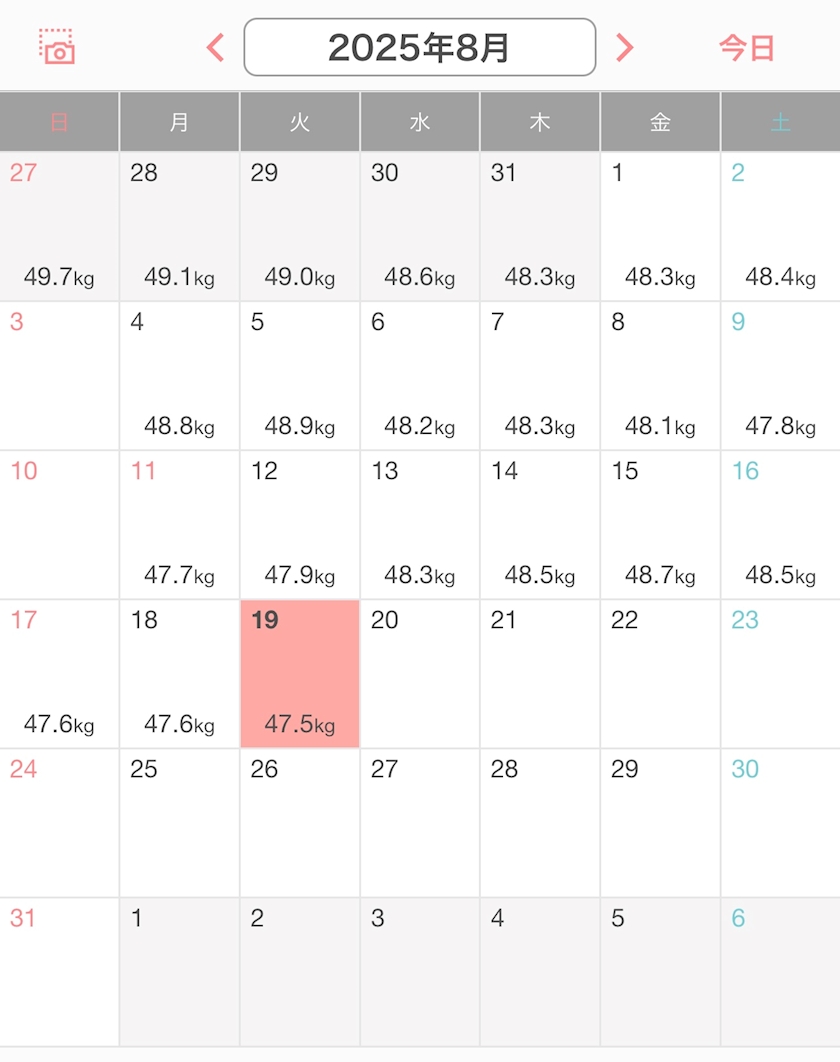Select August 9 with 47.8kg
Screen dimensions: 840x1062
tap(781, 376)
